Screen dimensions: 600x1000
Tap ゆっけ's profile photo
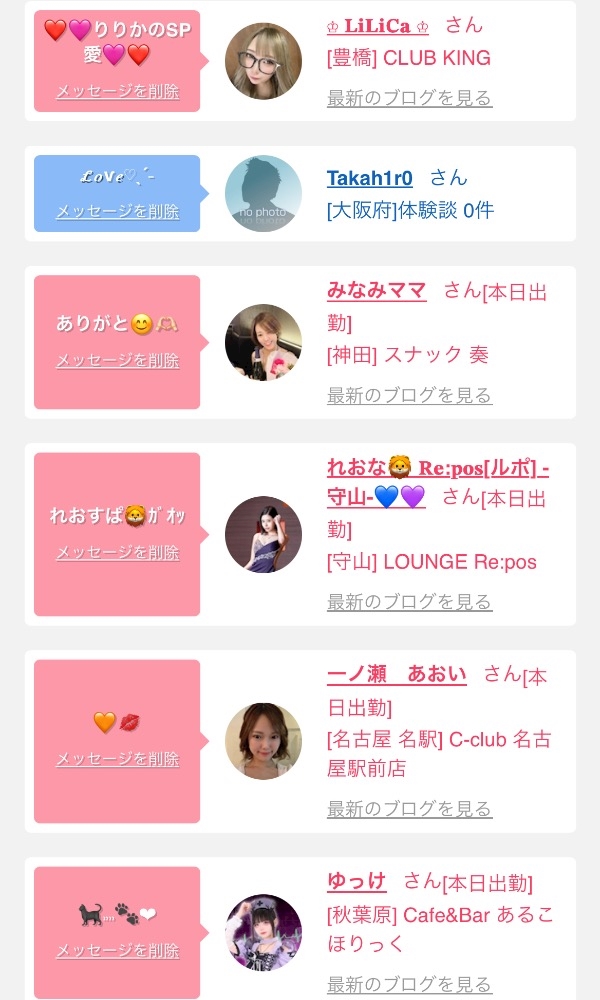[263, 932]
